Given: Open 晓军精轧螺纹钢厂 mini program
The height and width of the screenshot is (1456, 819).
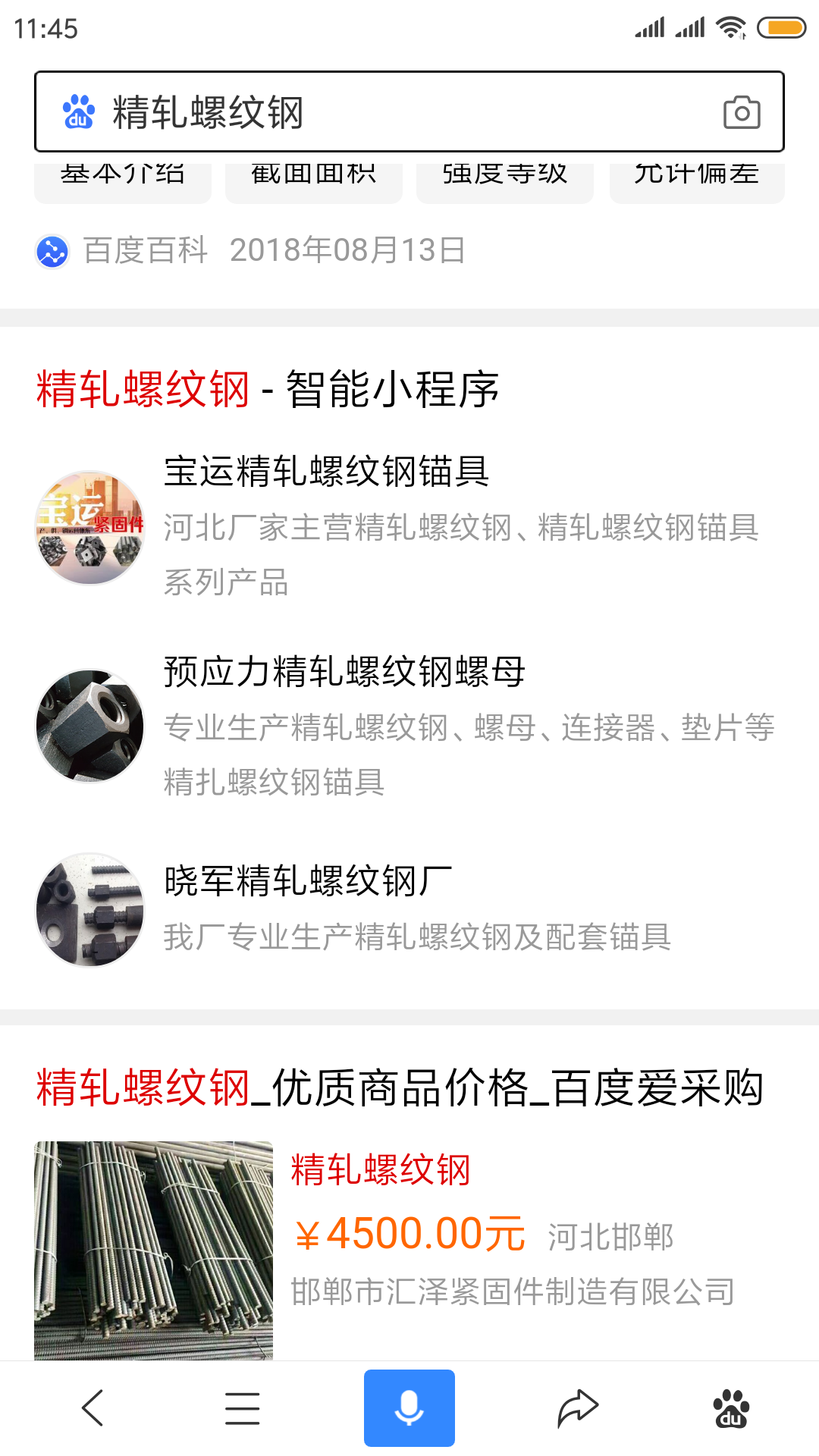Looking at the screenshot, I should [x=308, y=881].
